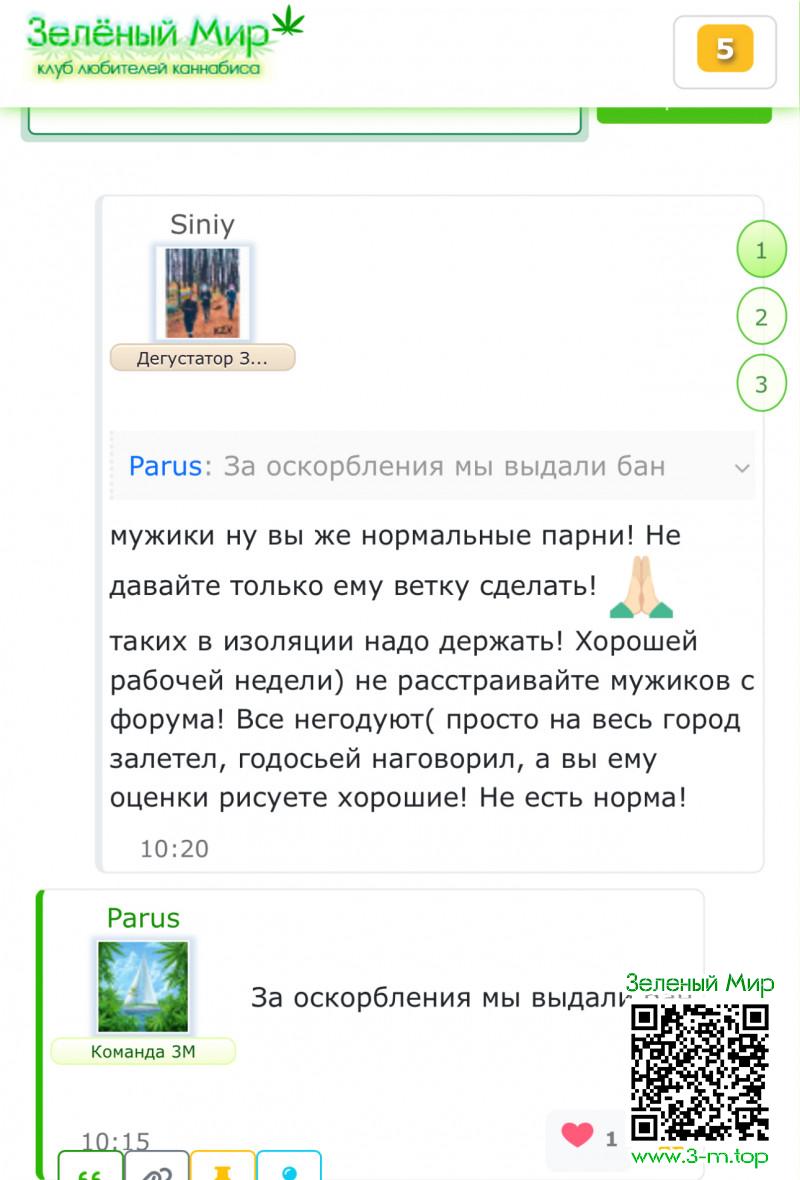Expand the quoted Parus message

741,467
